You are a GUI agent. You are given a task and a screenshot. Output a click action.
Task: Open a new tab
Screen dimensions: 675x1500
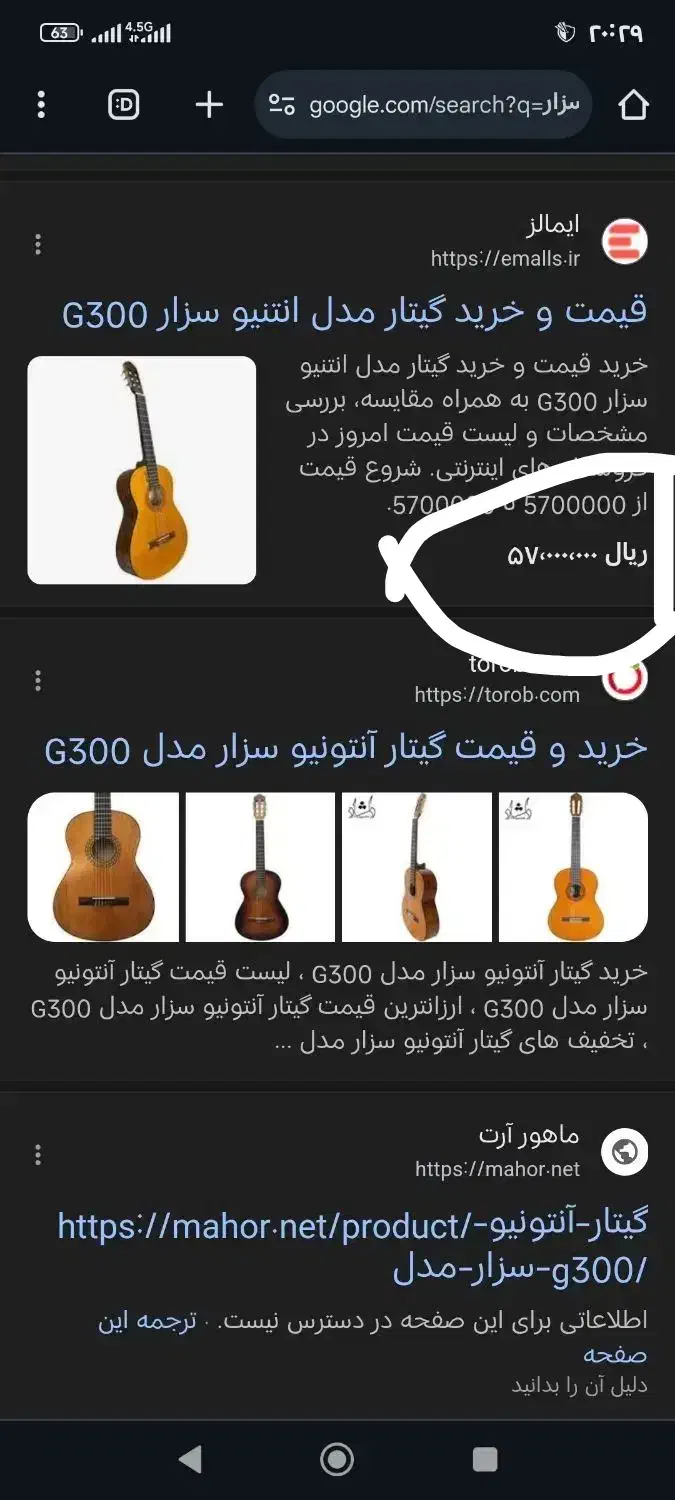[x=208, y=105]
